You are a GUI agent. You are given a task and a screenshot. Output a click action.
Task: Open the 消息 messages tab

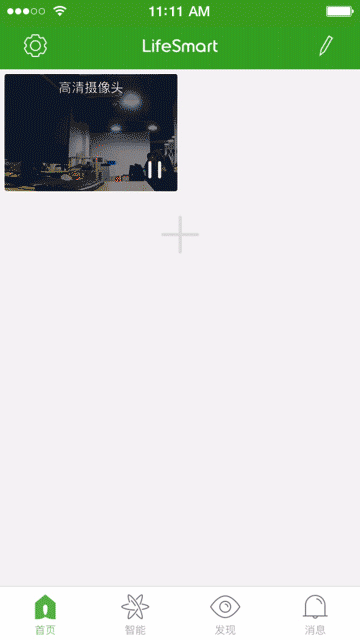(315, 614)
